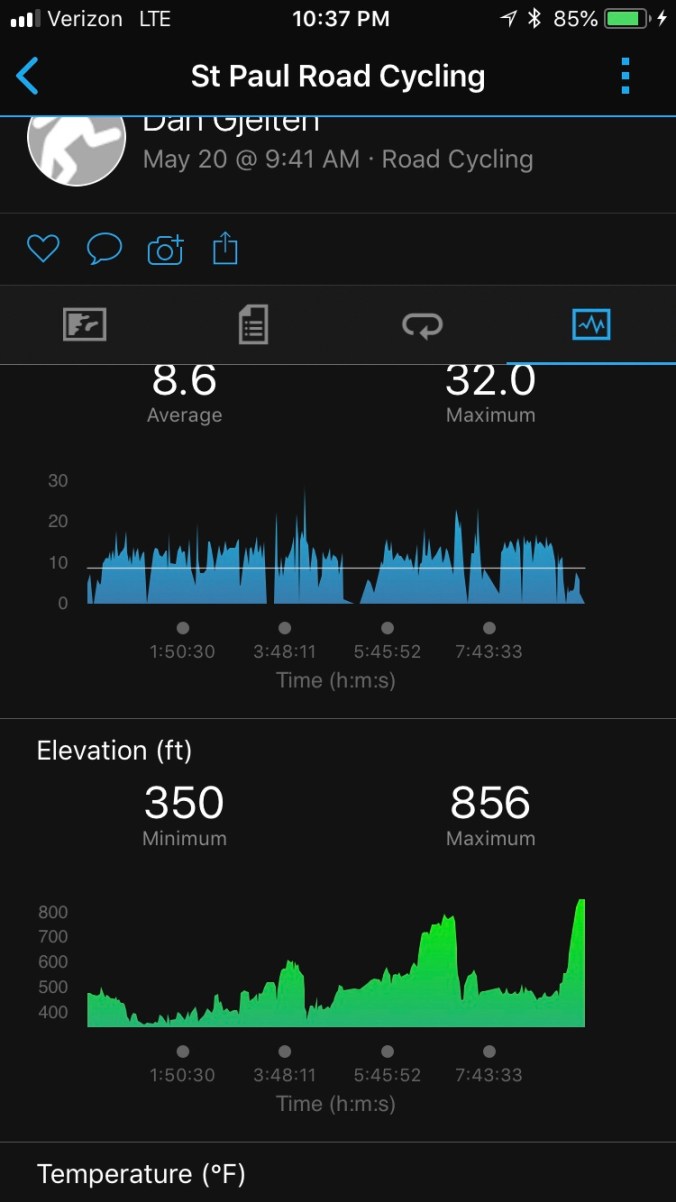The height and width of the screenshot is (1202, 676).
Task: Switch to the stats details tab
Action: [x=253, y=325]
